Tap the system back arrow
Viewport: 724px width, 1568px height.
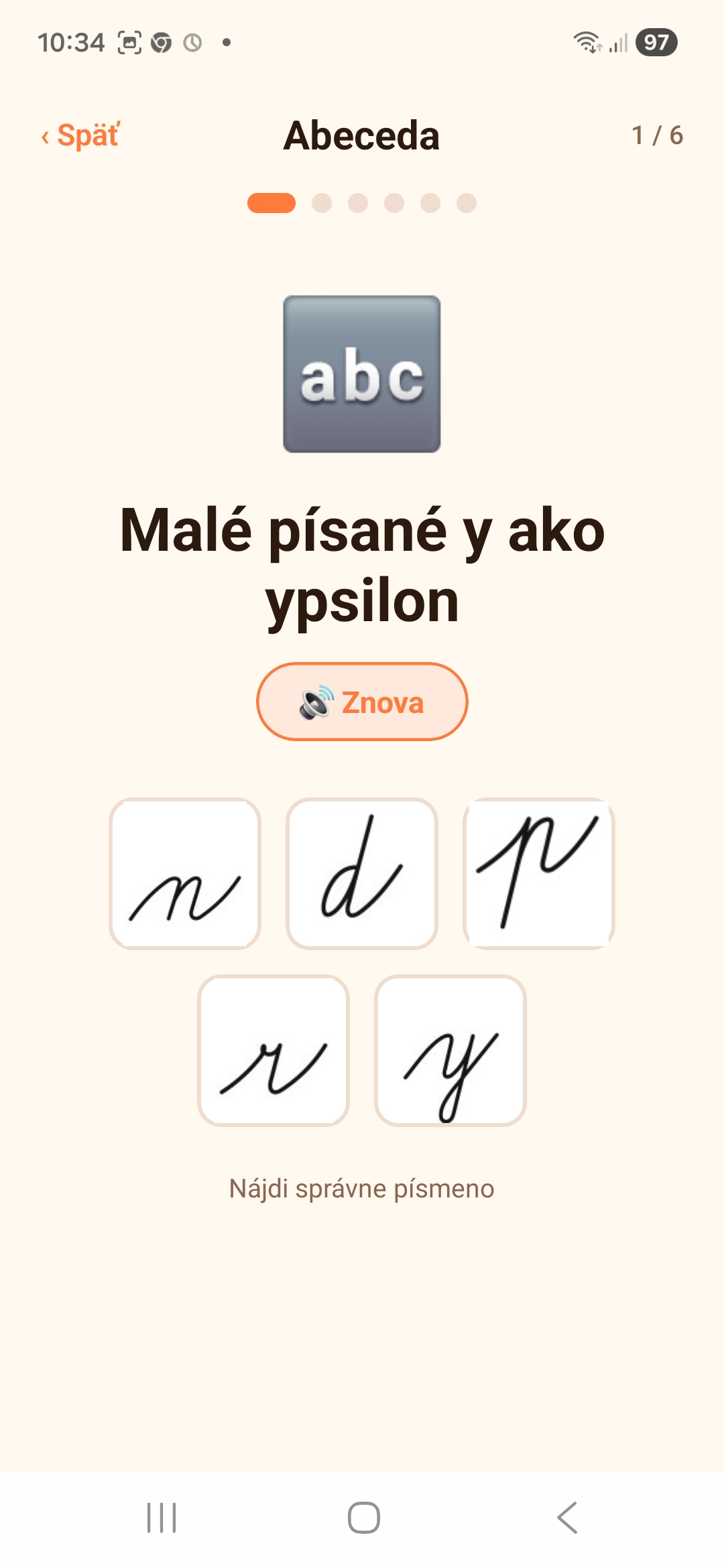coord(567,1518)
